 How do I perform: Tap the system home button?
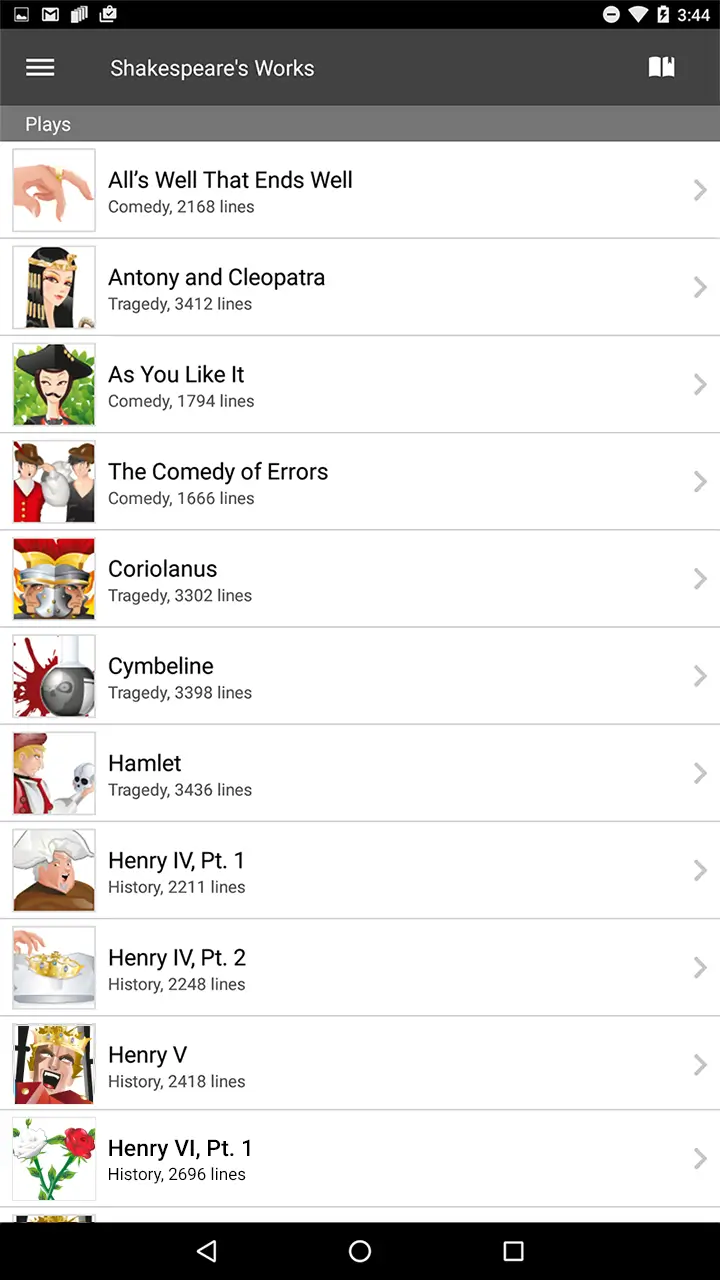360,1251
